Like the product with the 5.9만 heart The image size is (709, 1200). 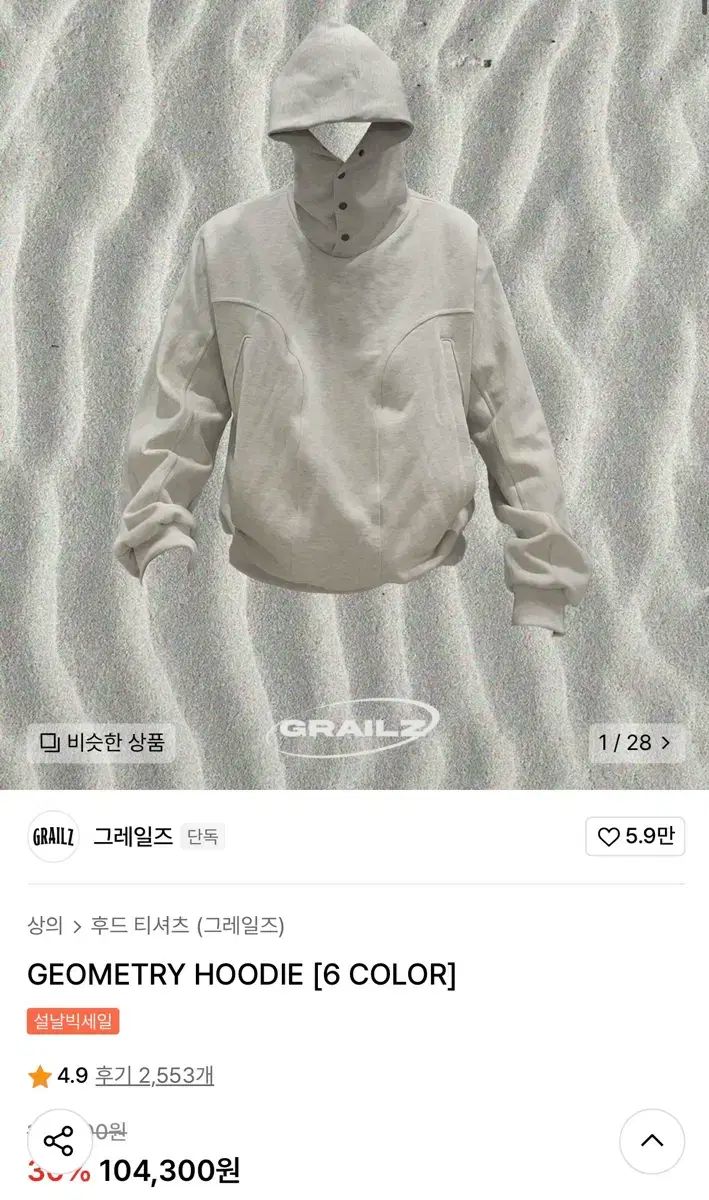coord(635,837)
